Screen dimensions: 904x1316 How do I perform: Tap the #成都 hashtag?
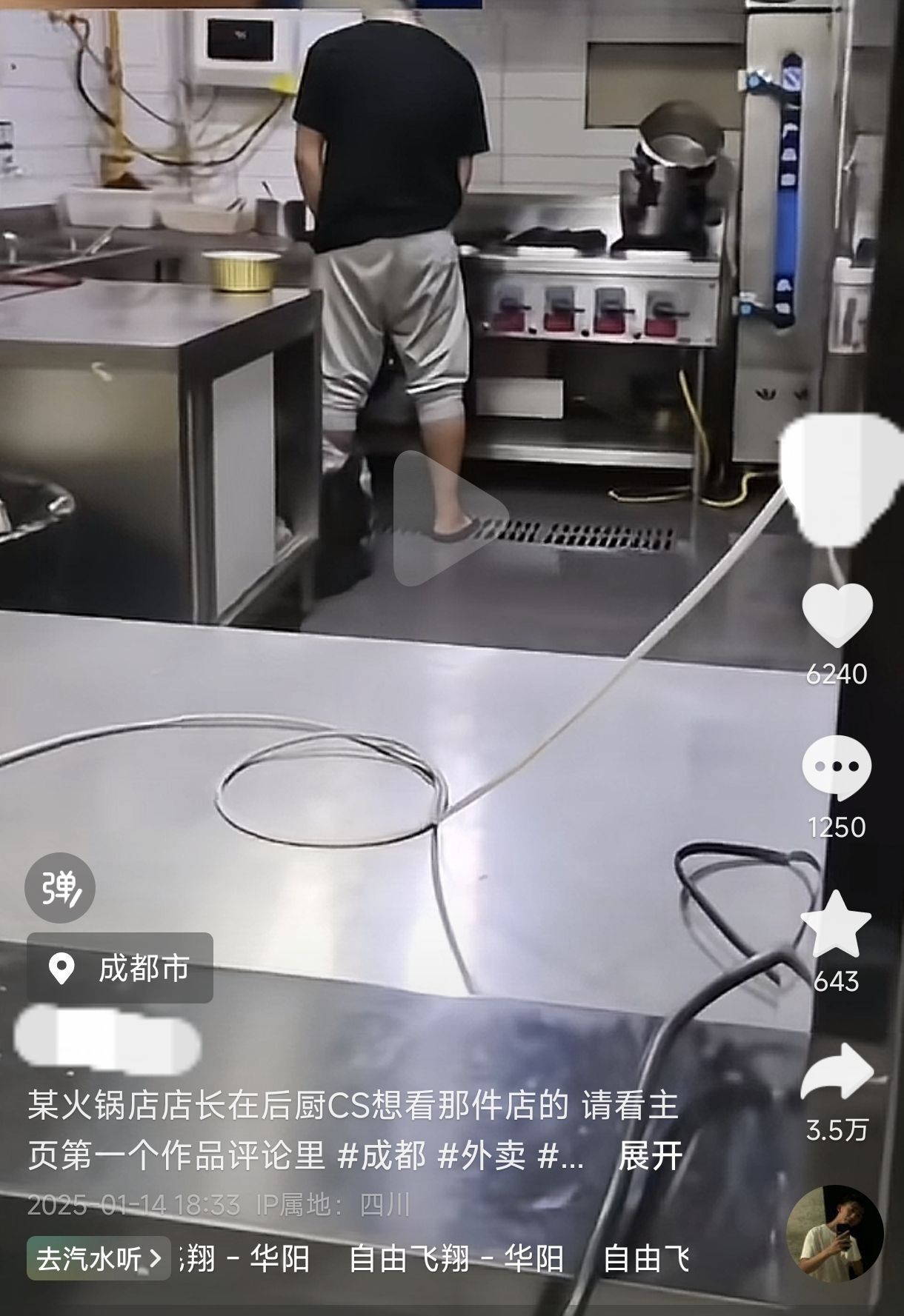coord(382,1156)
